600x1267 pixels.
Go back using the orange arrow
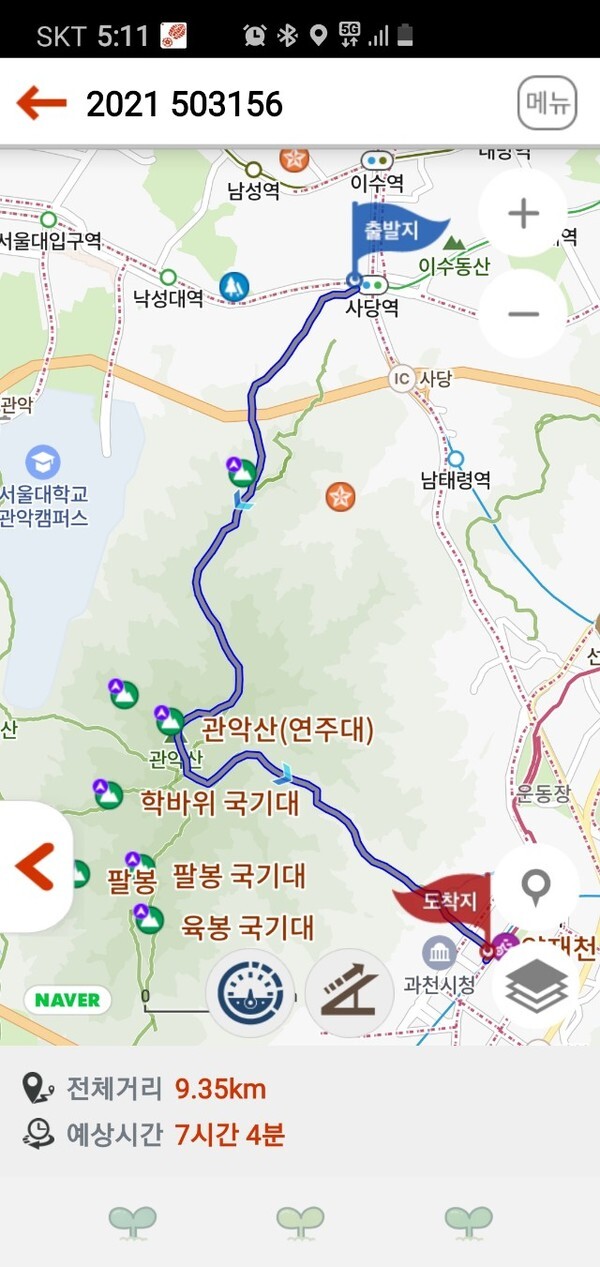tap(41, 103)
